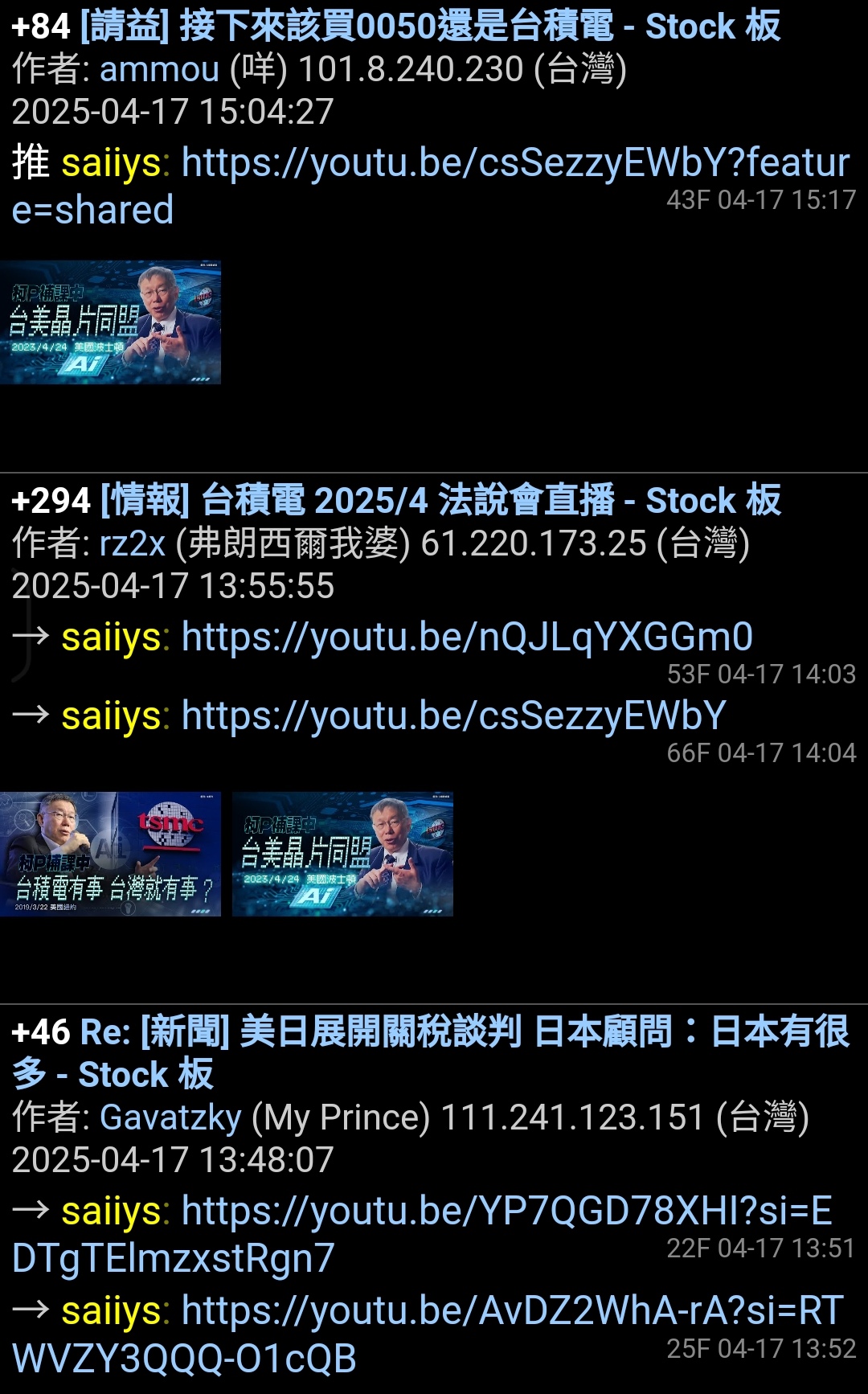The height and width of the screenshot is (1394, 868).
Task: Open the 台積電有事 台灣就有事 video thumbnail
Action: click(x=110, y=854)
